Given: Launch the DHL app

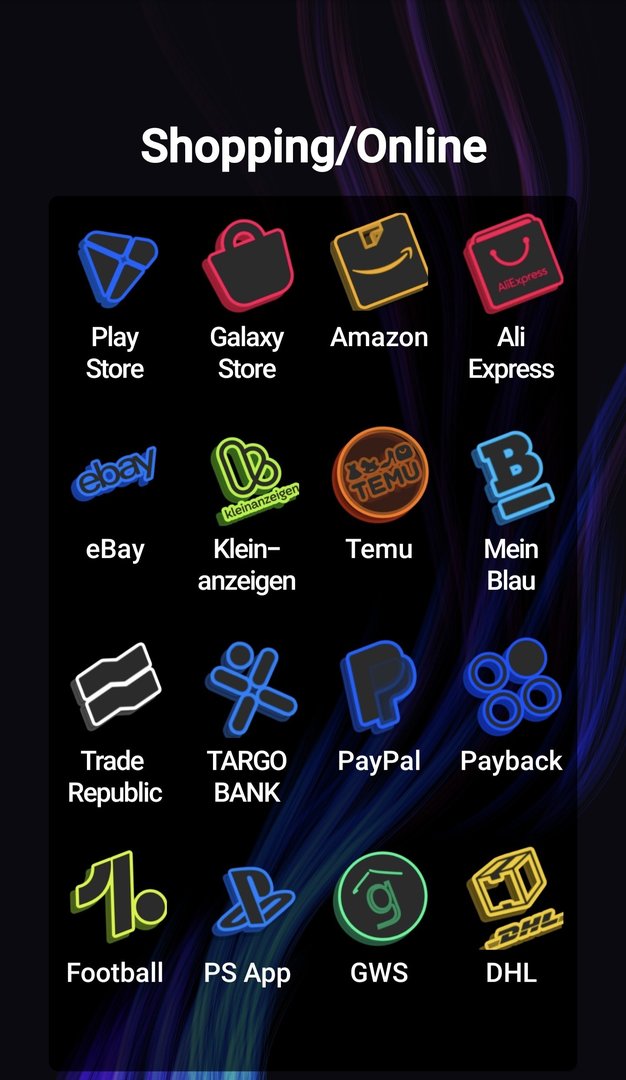Looking at the screenshot, I should [x=511, y=898].
